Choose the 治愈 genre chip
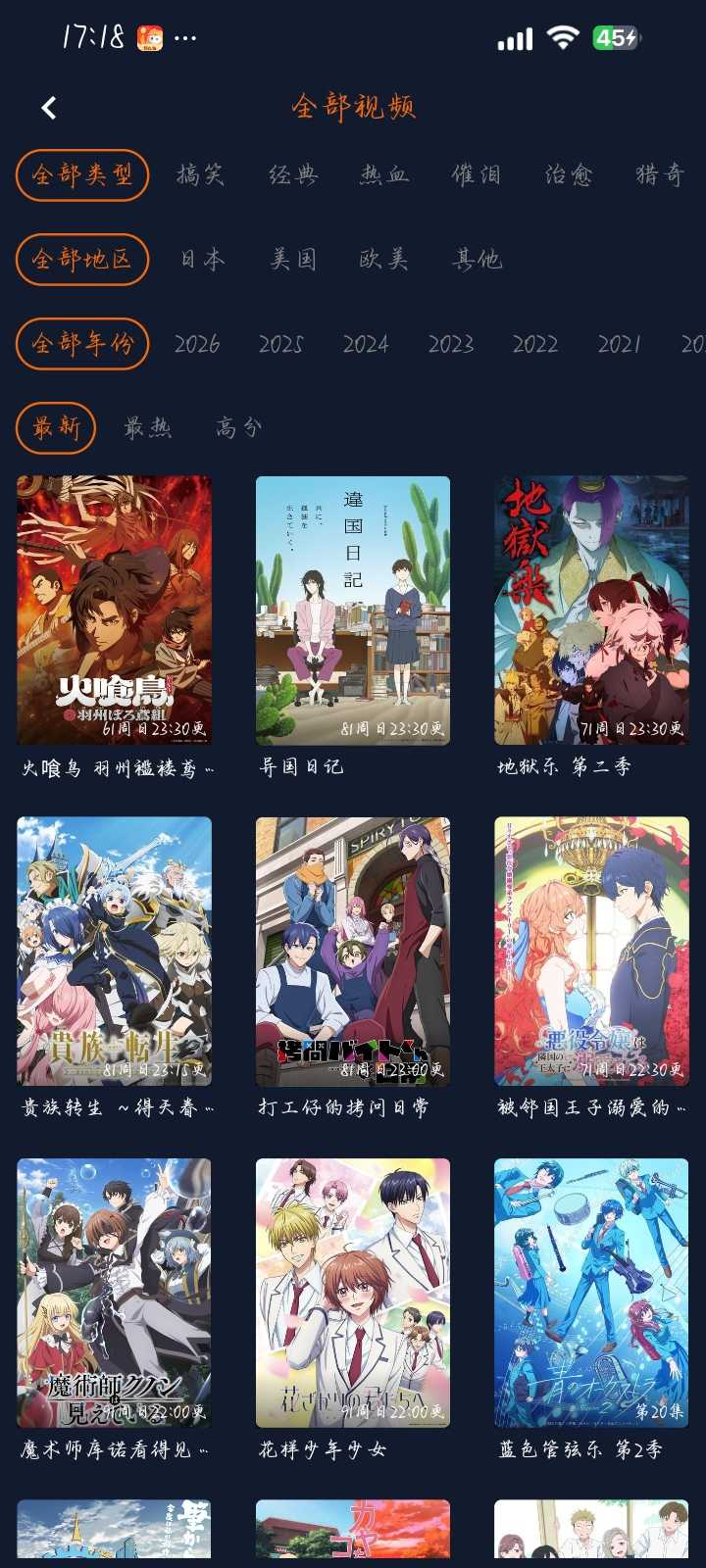 point(569,174)
